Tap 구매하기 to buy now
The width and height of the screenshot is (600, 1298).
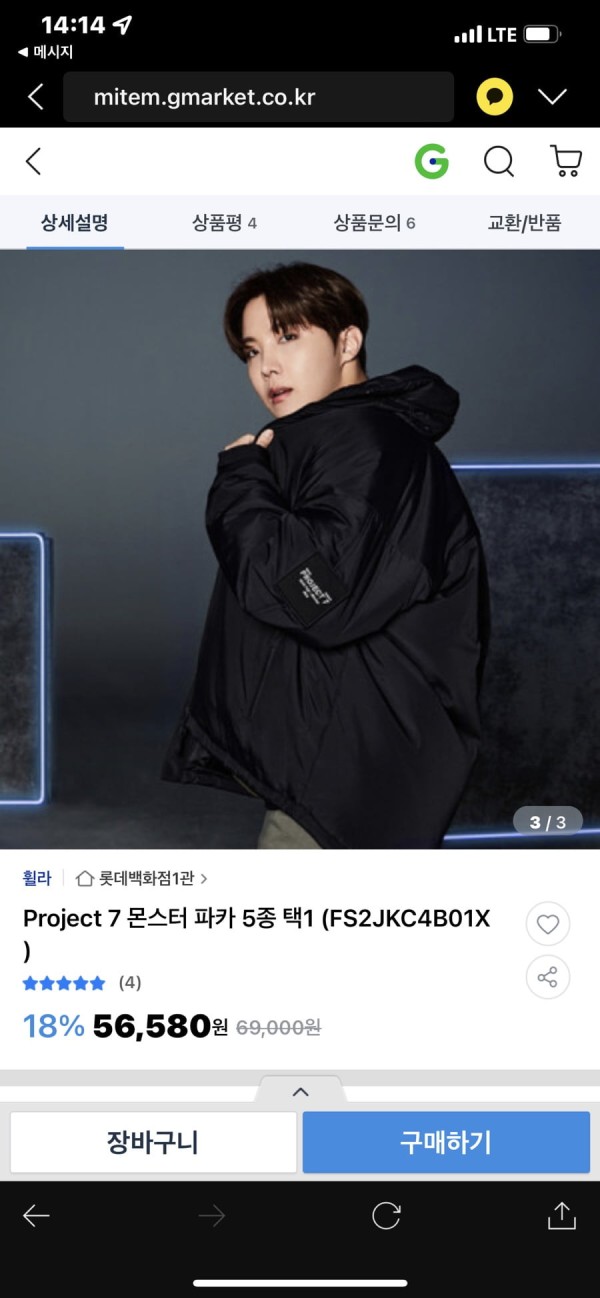(x=446, y=1142)
